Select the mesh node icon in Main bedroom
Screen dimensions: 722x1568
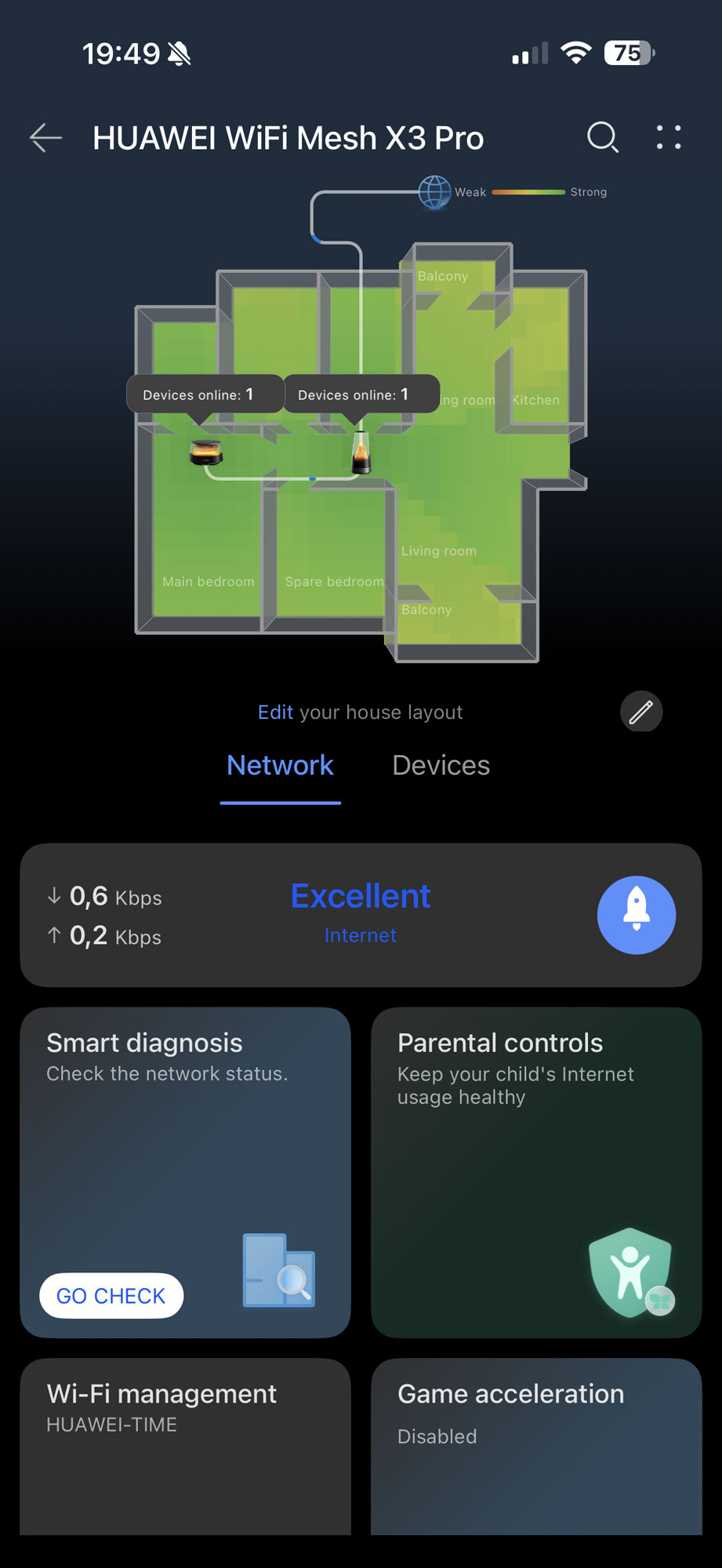pyautogui.click(x=205, y=453)
